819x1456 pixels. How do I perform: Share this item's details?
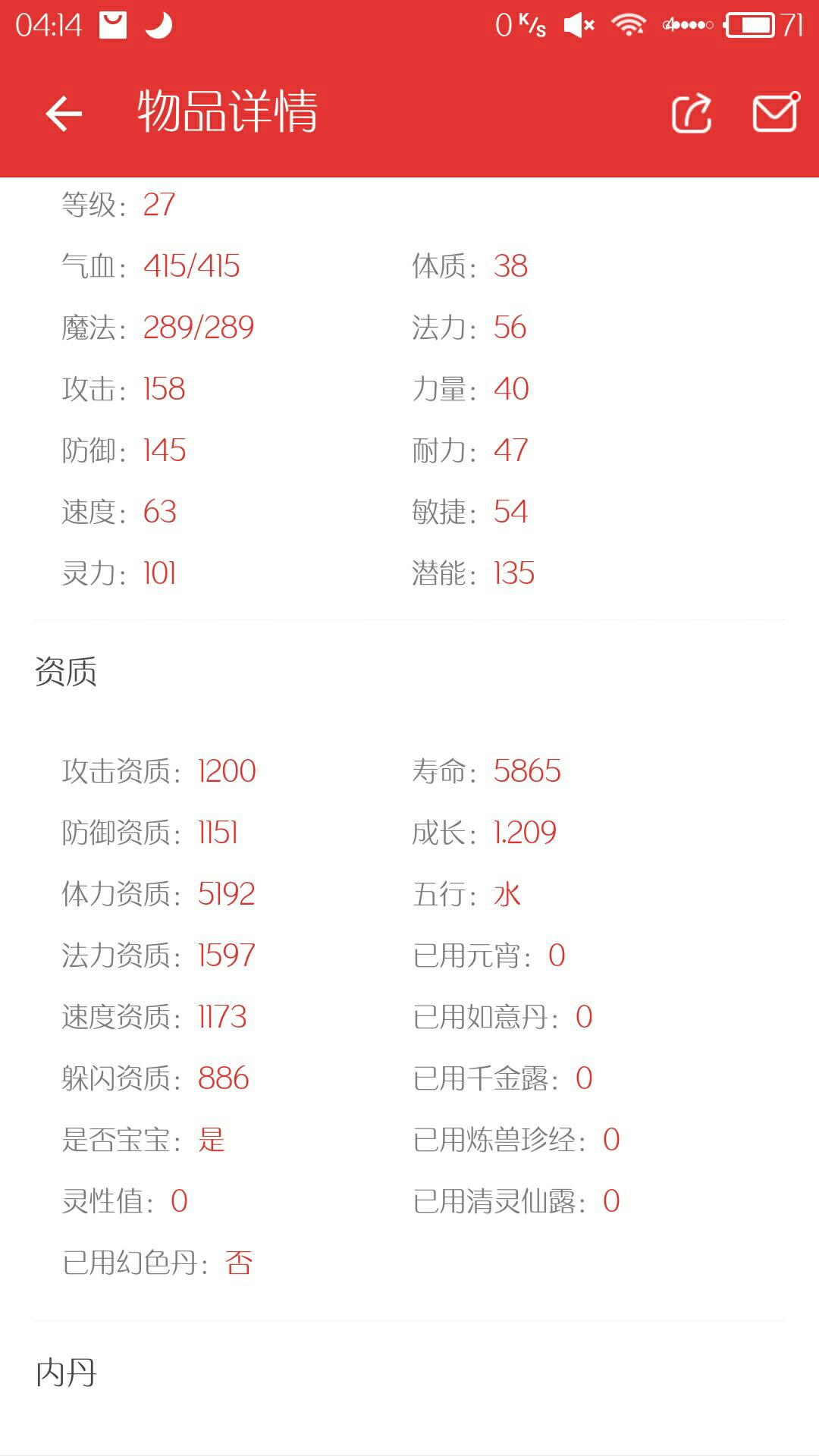click(x=692, y=113)
